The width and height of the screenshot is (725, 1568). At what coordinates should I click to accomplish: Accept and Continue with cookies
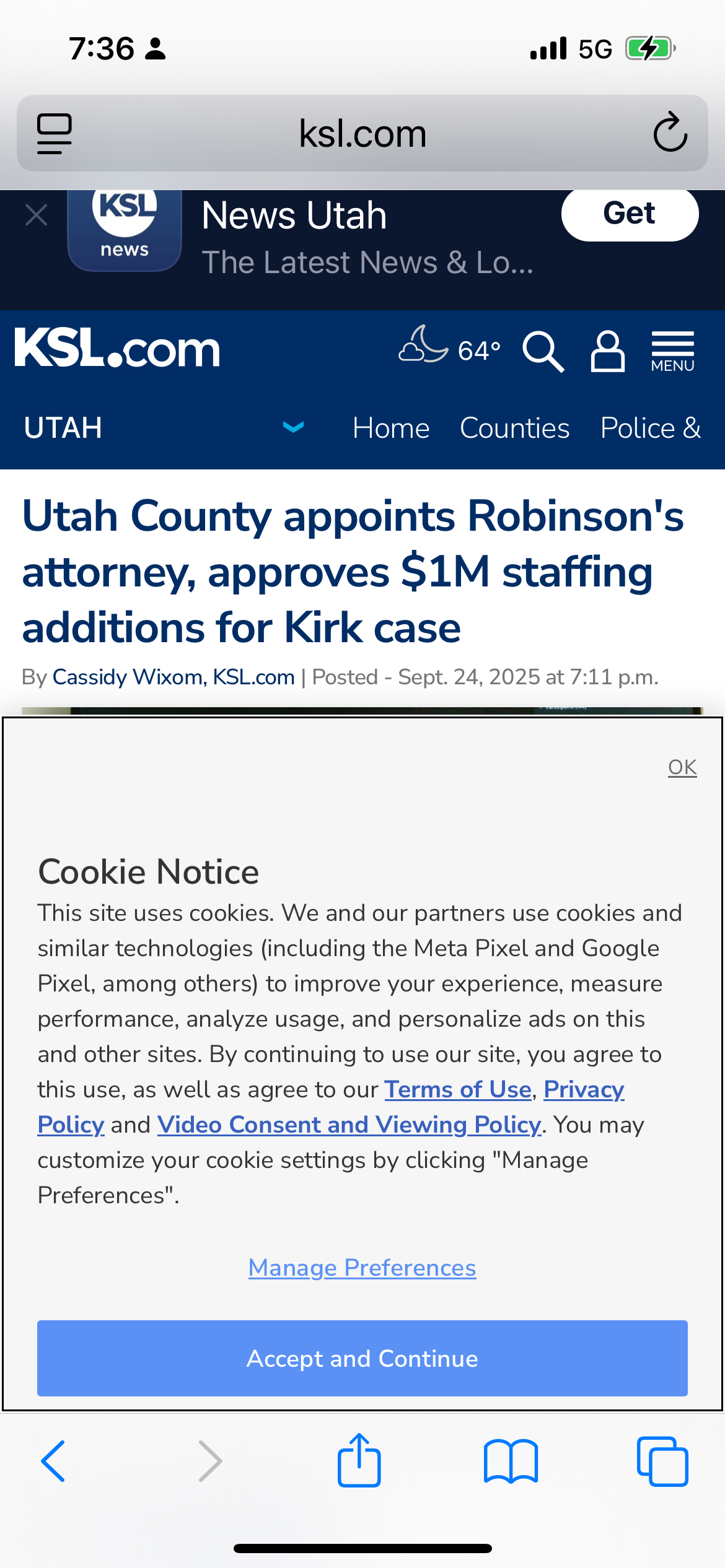(362, 1358)
